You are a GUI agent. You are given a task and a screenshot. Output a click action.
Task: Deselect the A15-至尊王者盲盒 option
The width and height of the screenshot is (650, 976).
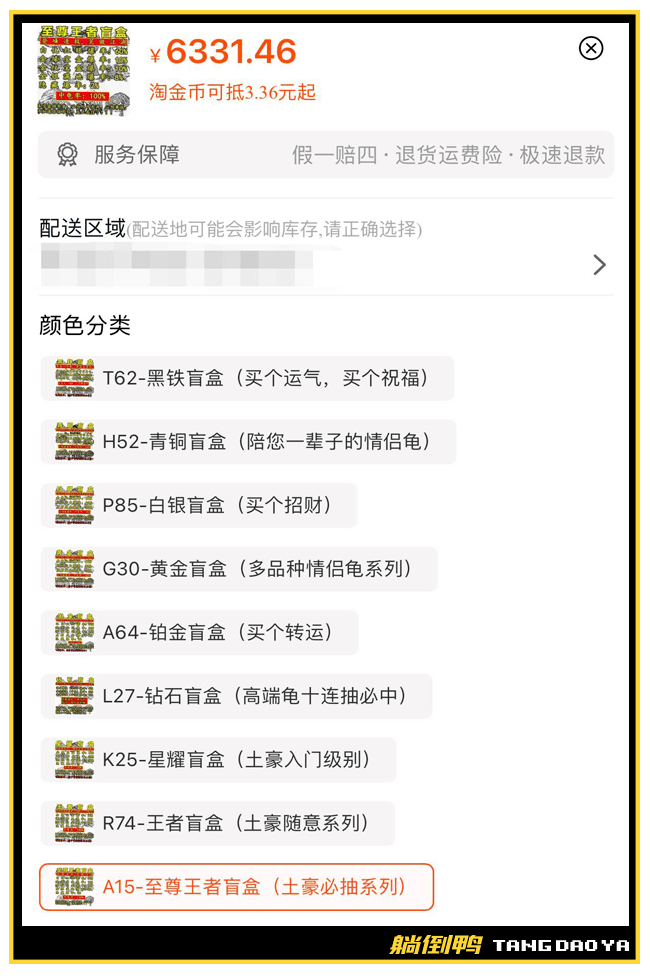[x=236, y=887]
